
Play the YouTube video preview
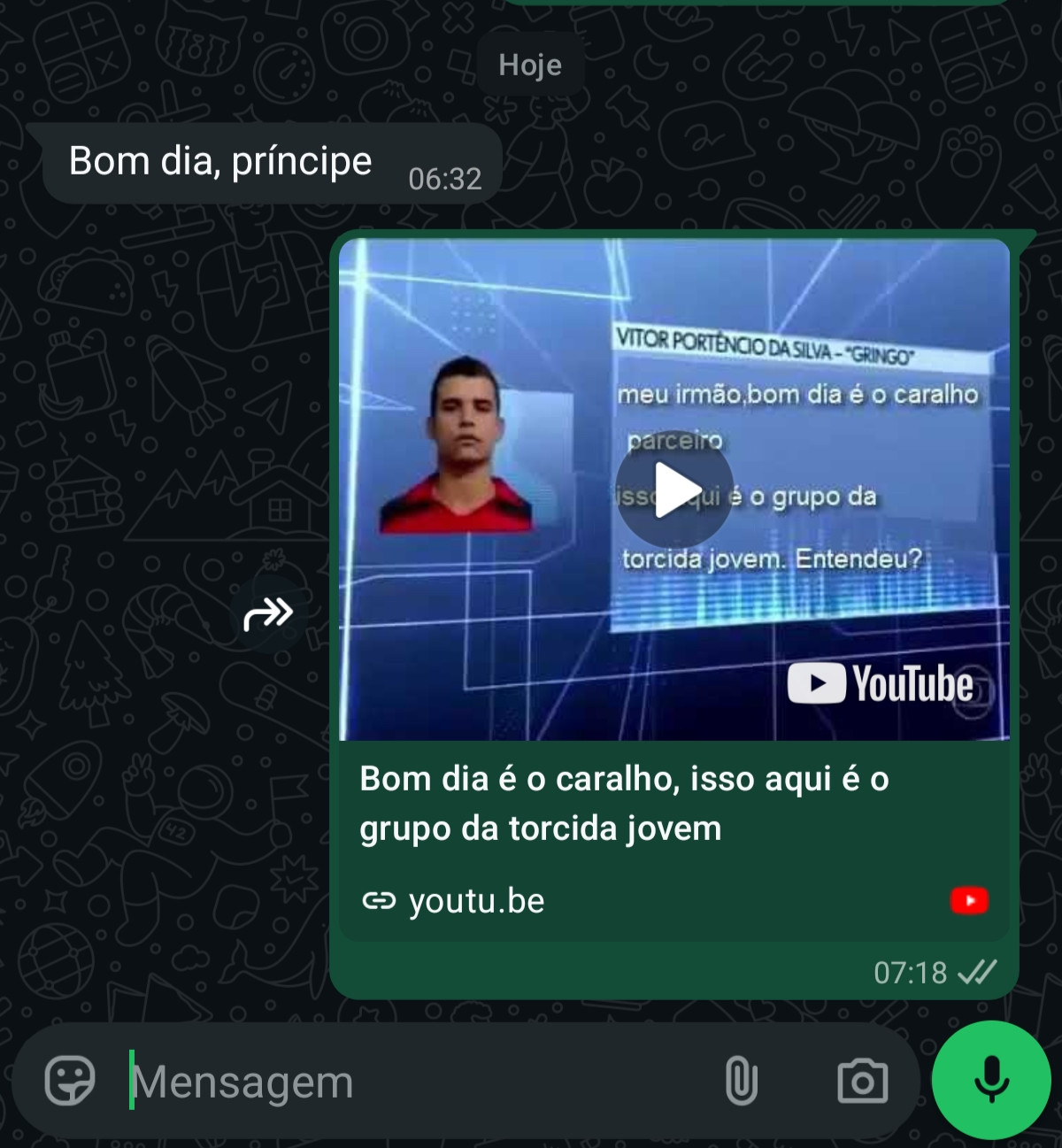(674, 489)
